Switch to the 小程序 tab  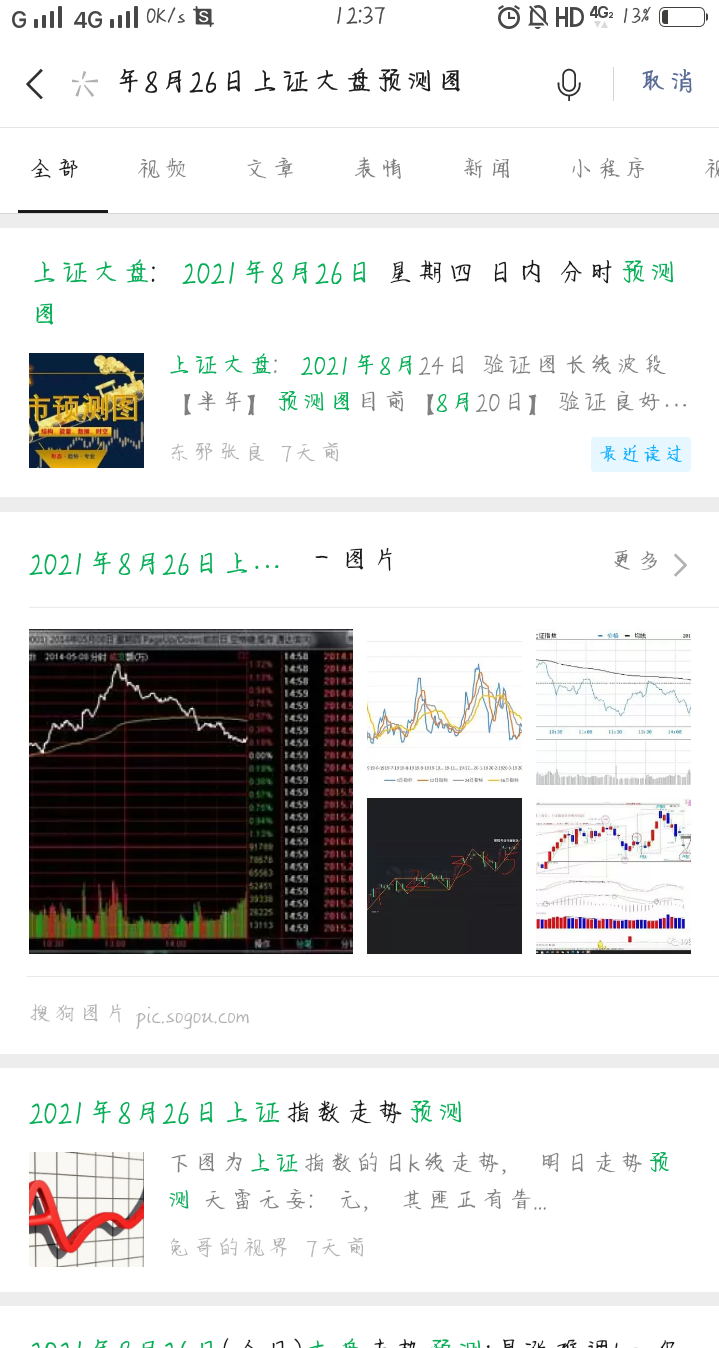coord(608,169)
